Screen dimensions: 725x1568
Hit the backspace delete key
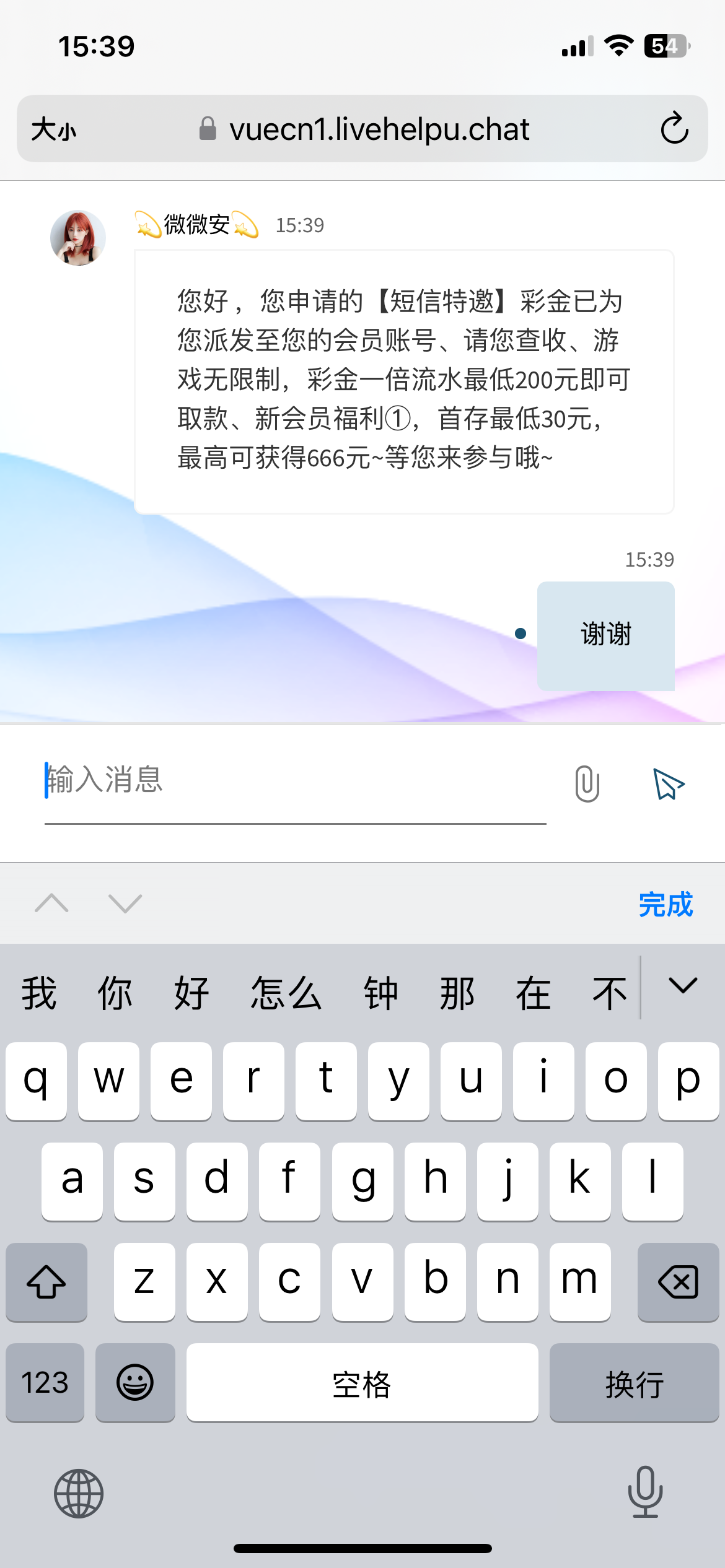678,1281
